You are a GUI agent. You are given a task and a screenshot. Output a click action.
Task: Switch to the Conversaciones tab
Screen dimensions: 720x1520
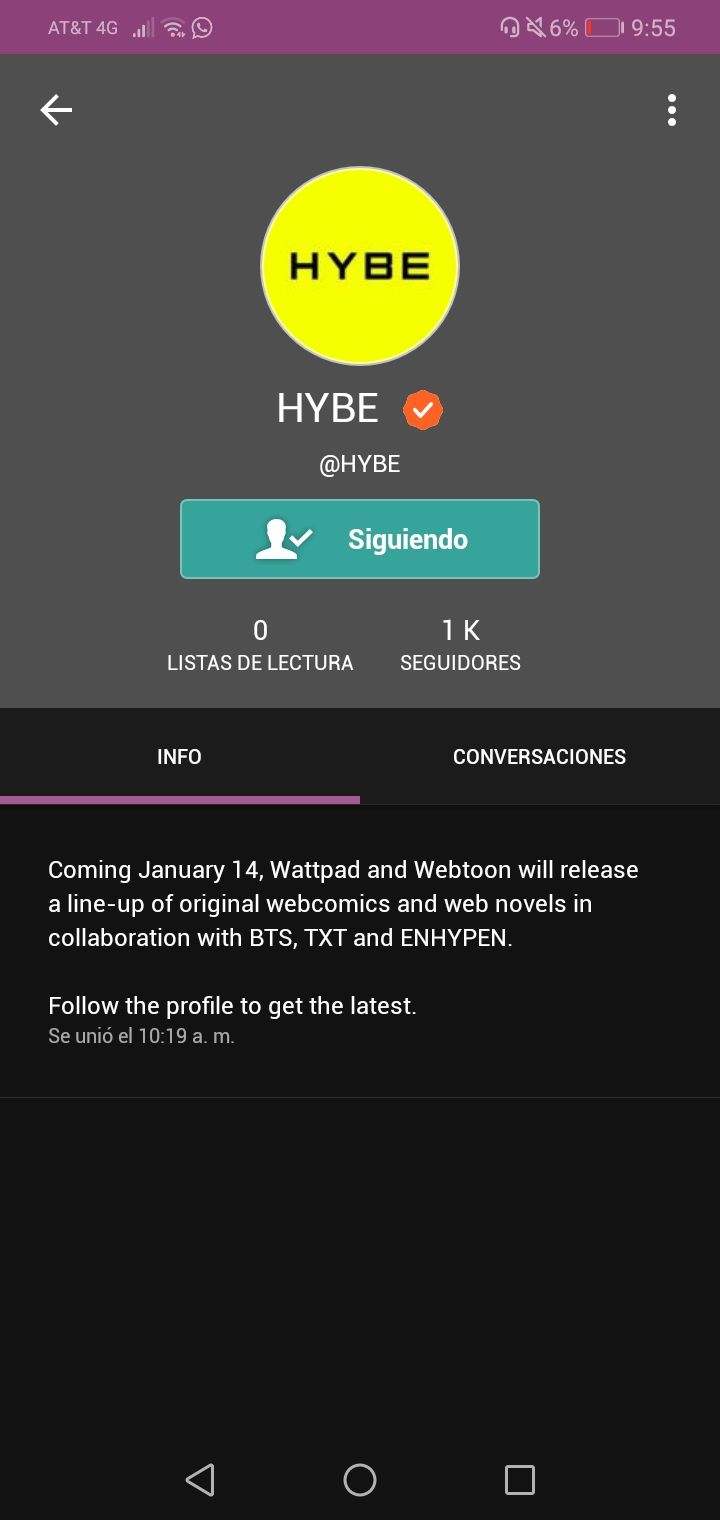(540, 757)
